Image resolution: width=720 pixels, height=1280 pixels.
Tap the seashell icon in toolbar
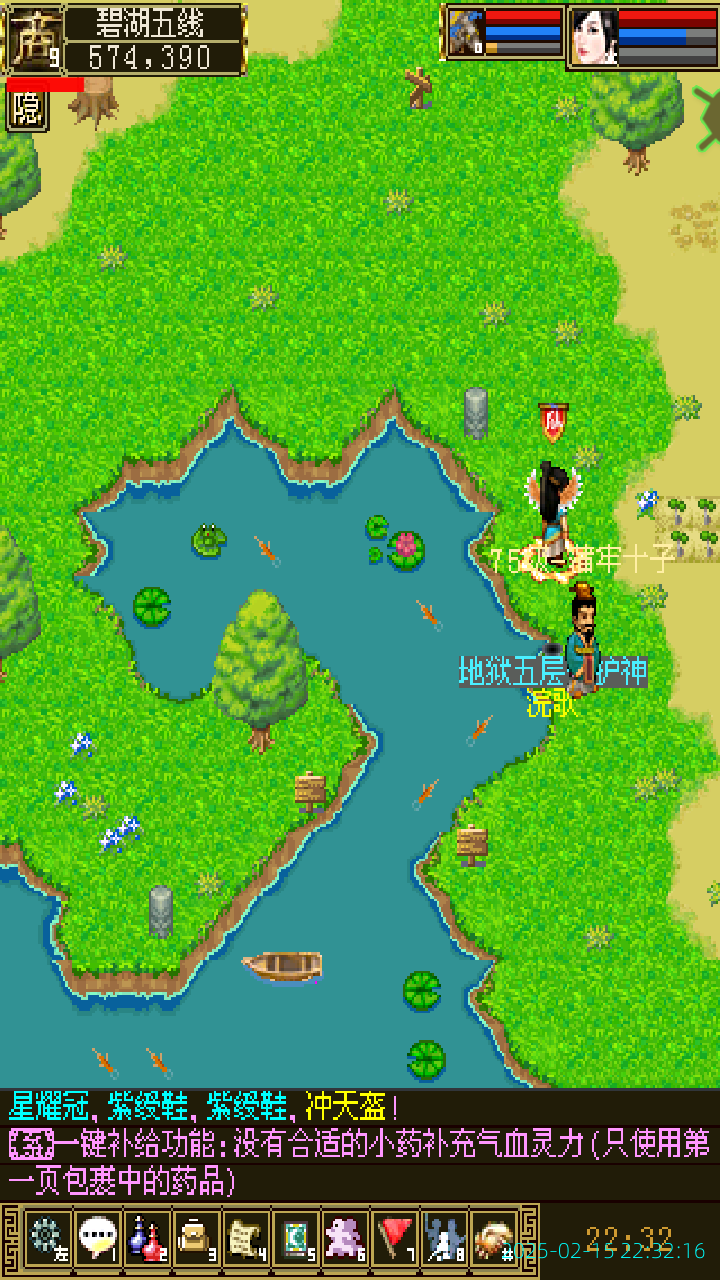point(493,1240)
